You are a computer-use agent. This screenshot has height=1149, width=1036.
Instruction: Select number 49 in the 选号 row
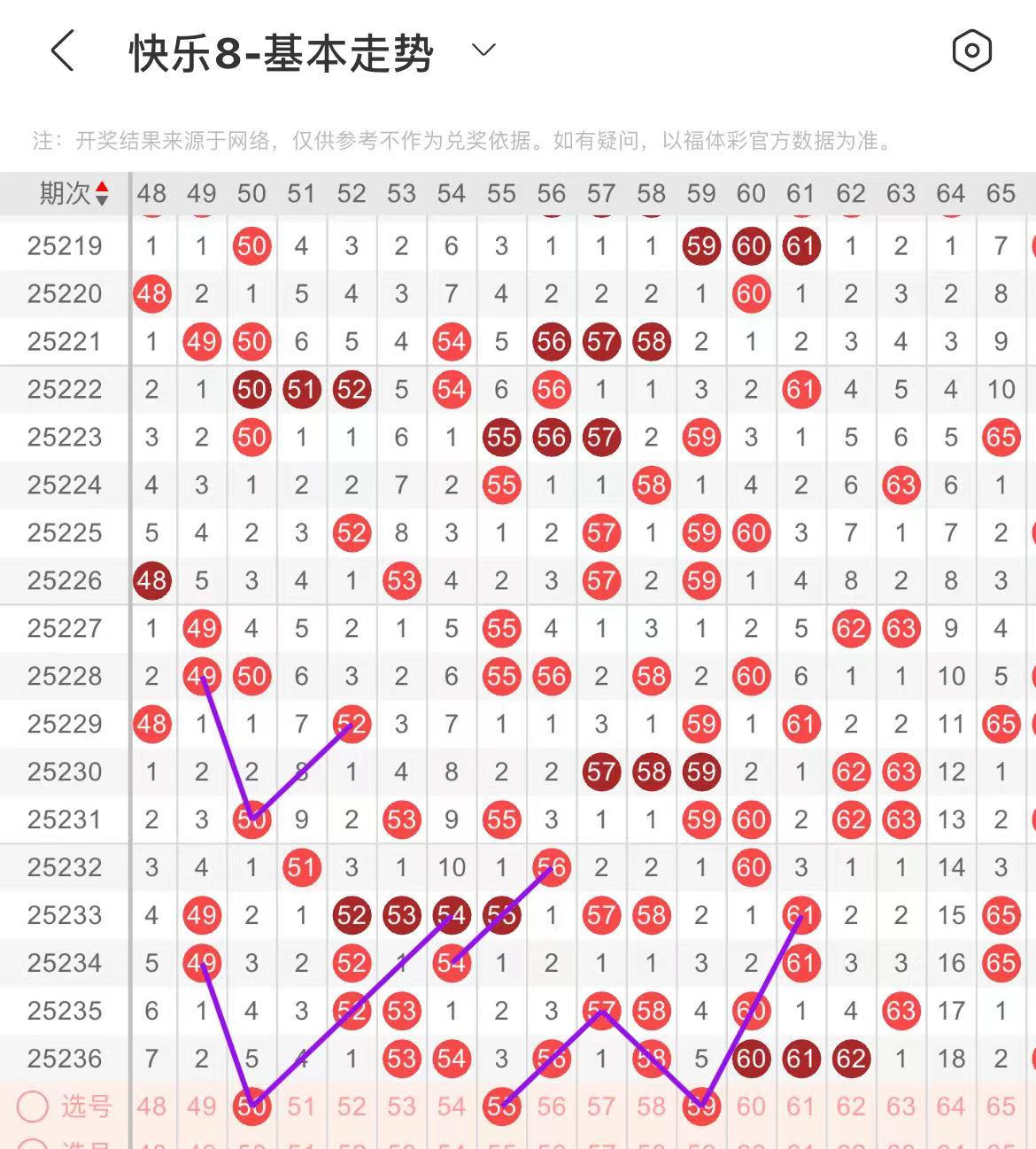202,1106
